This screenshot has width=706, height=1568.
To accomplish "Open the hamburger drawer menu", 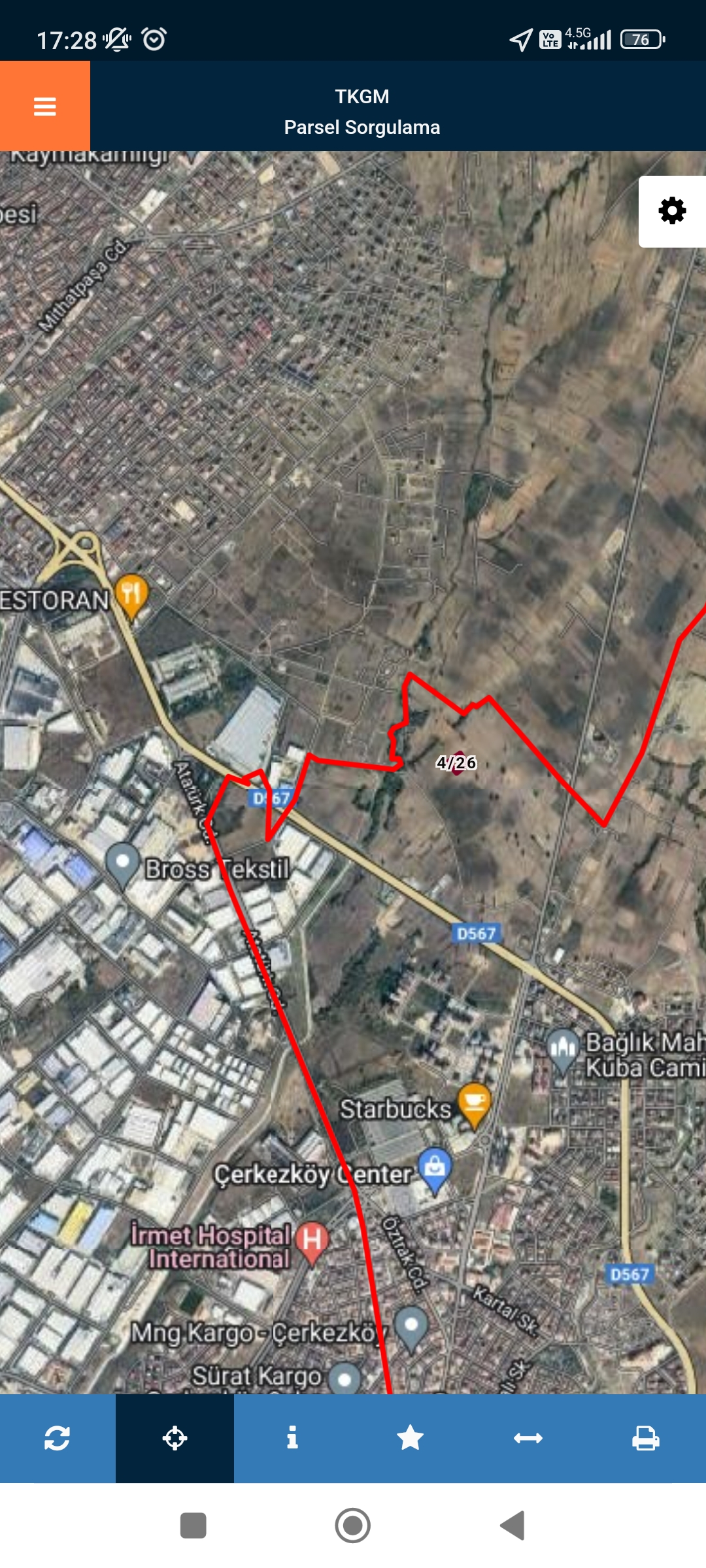I will click(44, 106).
